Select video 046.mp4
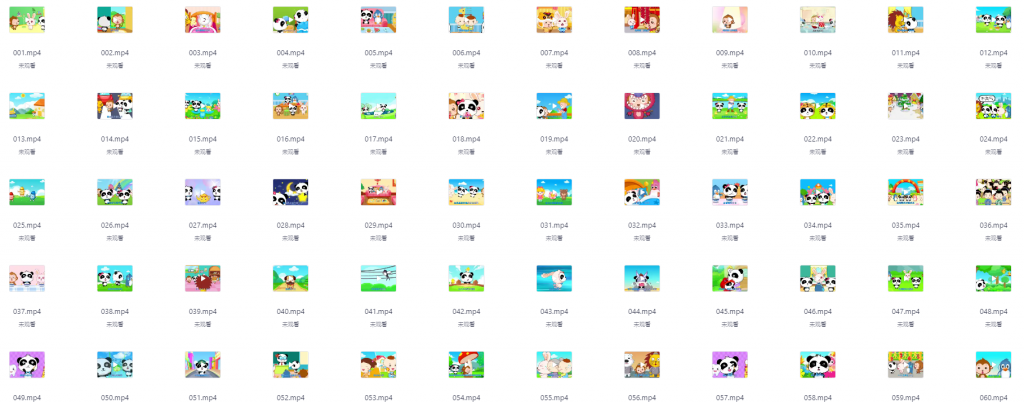 pyautogui.click(x=817, y=278)
